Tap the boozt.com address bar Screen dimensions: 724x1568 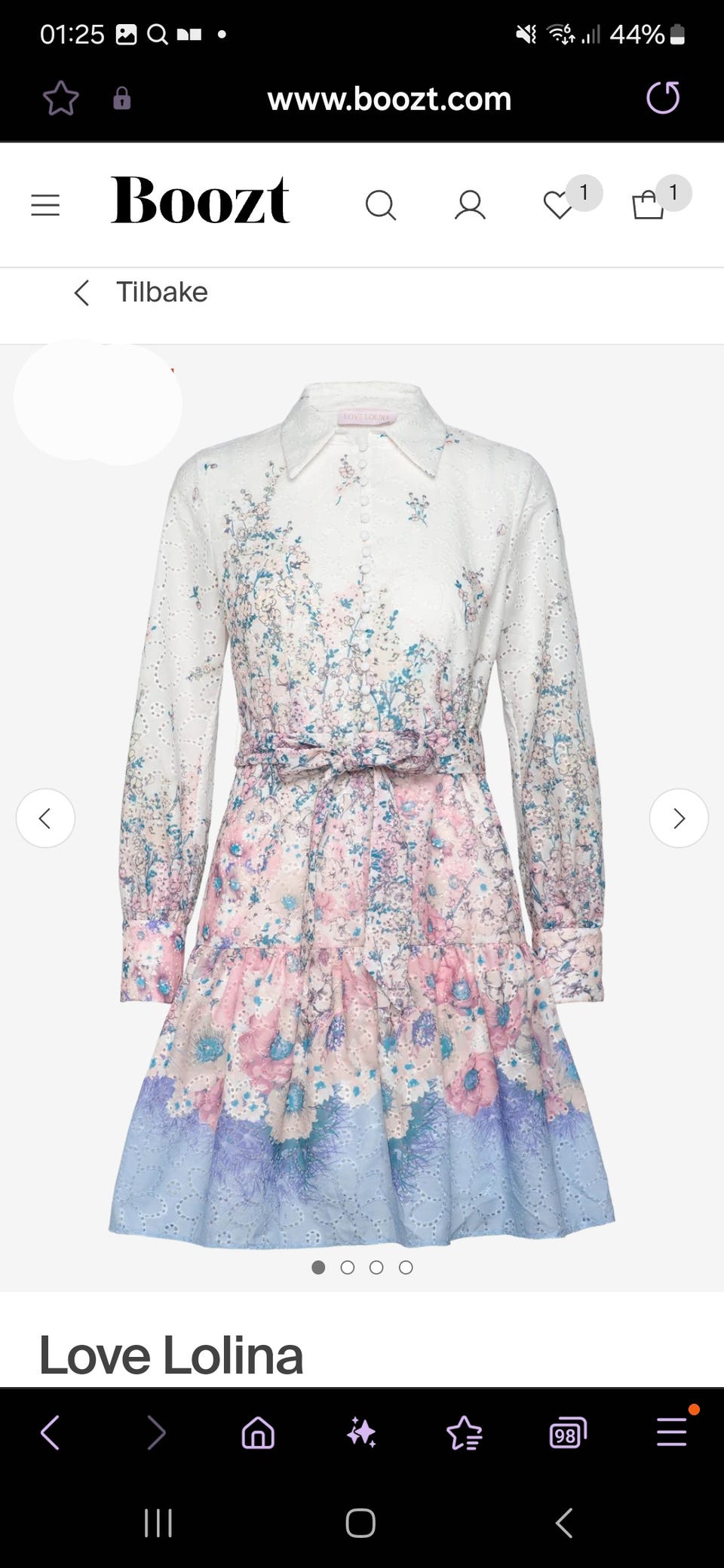[x=389, y=99]
